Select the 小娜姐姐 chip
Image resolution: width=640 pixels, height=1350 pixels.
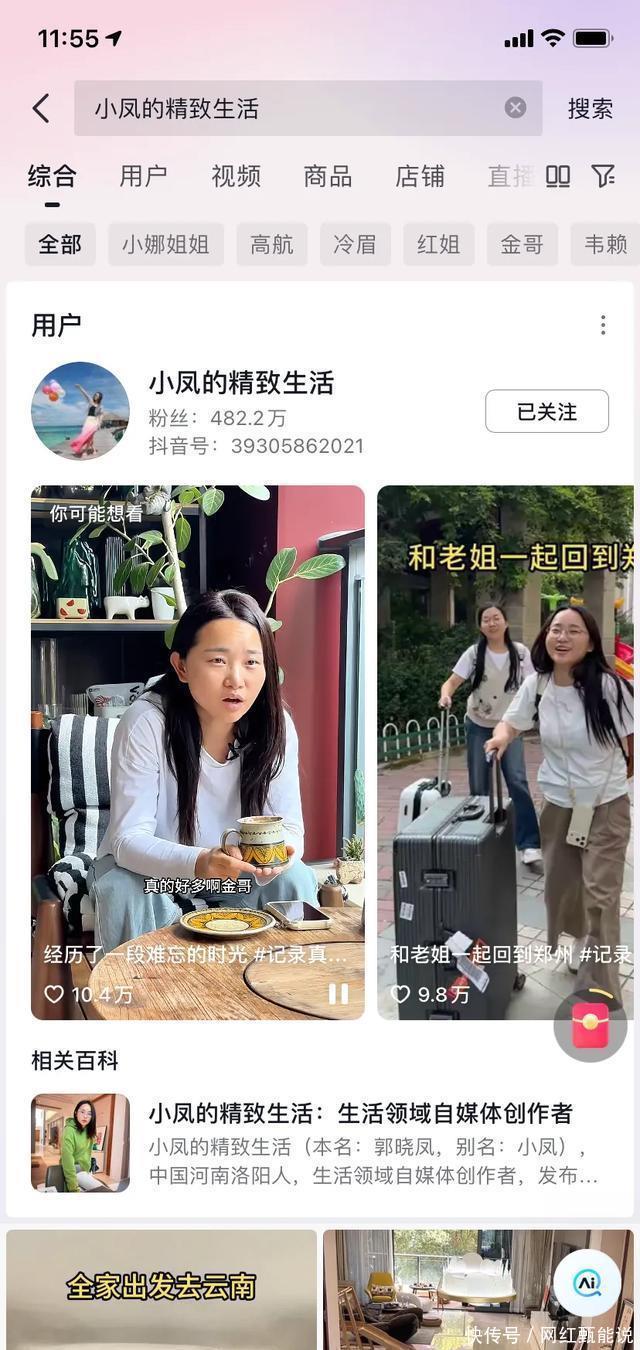pyautogui.click(x=166, y=244)
